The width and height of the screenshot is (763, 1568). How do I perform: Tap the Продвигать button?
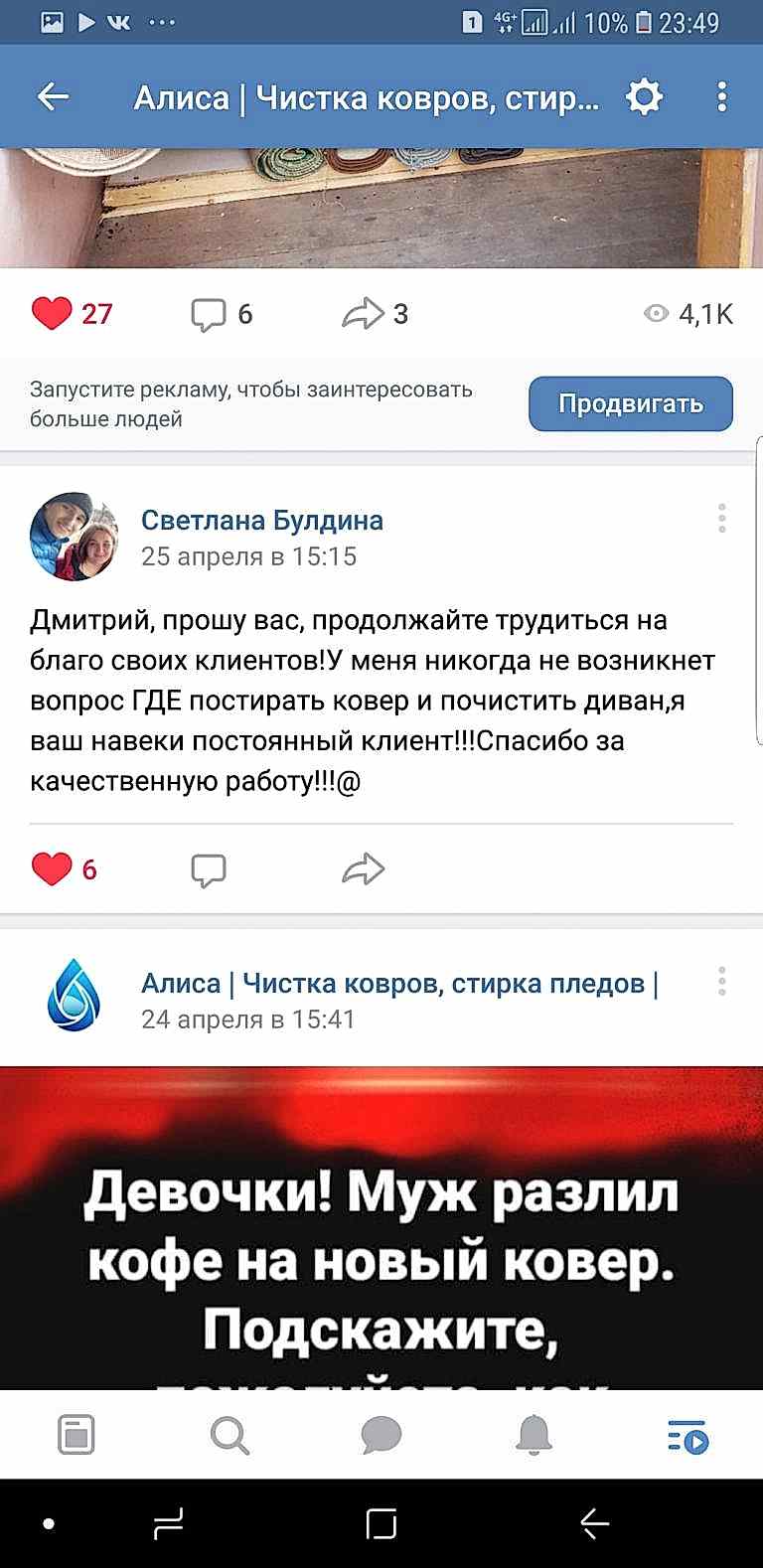click(630, 403)
